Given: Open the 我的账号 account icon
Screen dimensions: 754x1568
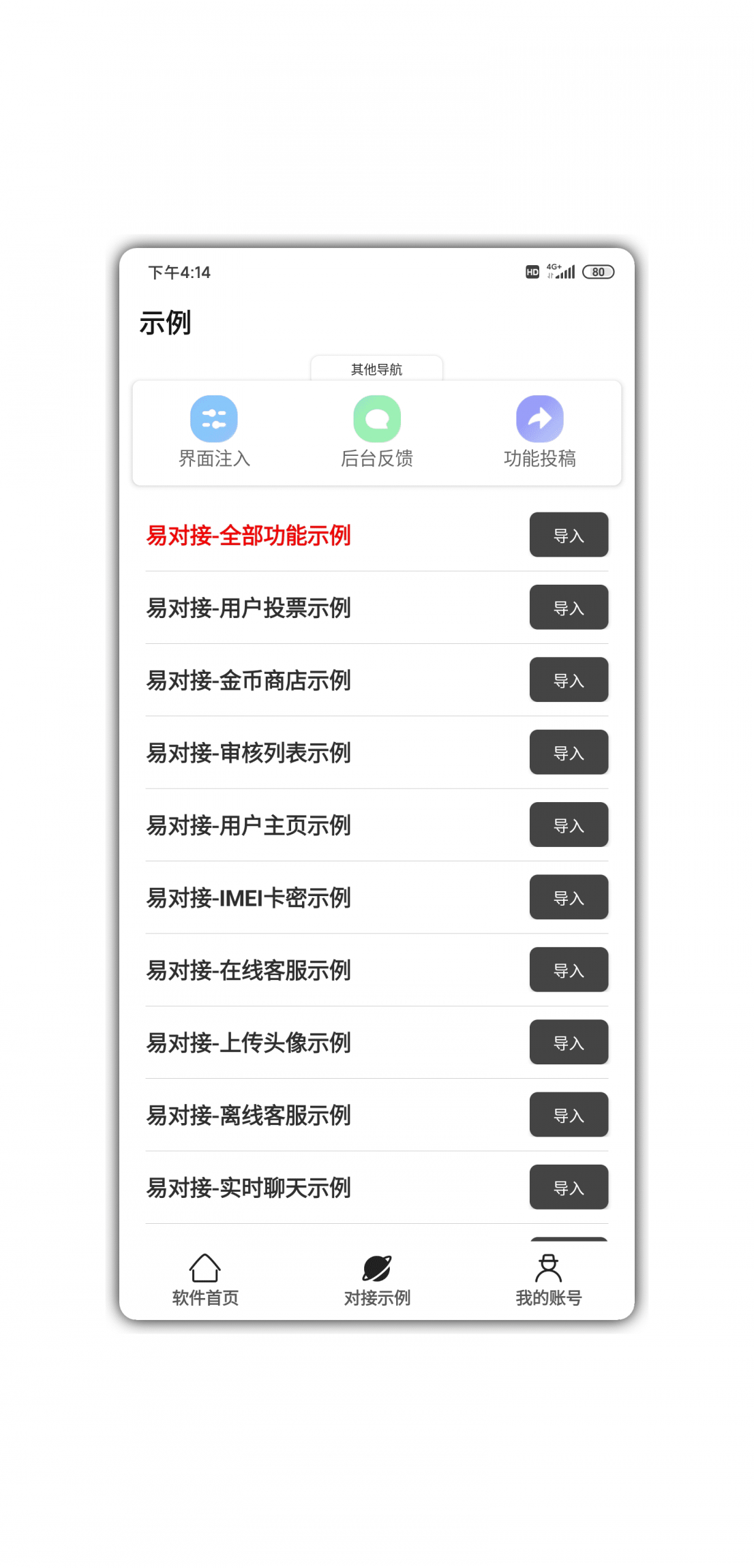Looking at the screenshot, I should 549,1264.
